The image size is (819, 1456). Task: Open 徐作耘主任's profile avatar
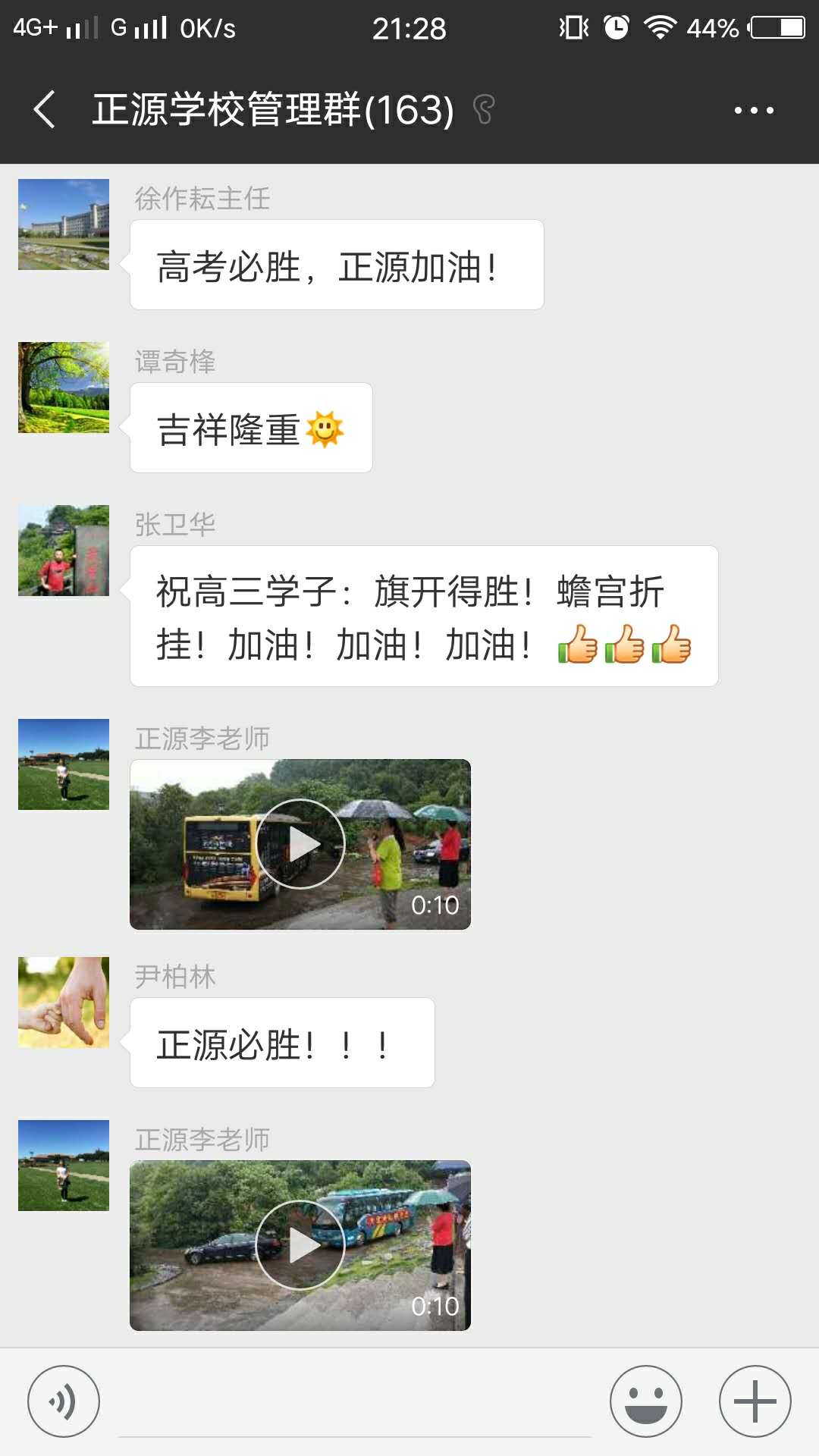click(64, 224)
